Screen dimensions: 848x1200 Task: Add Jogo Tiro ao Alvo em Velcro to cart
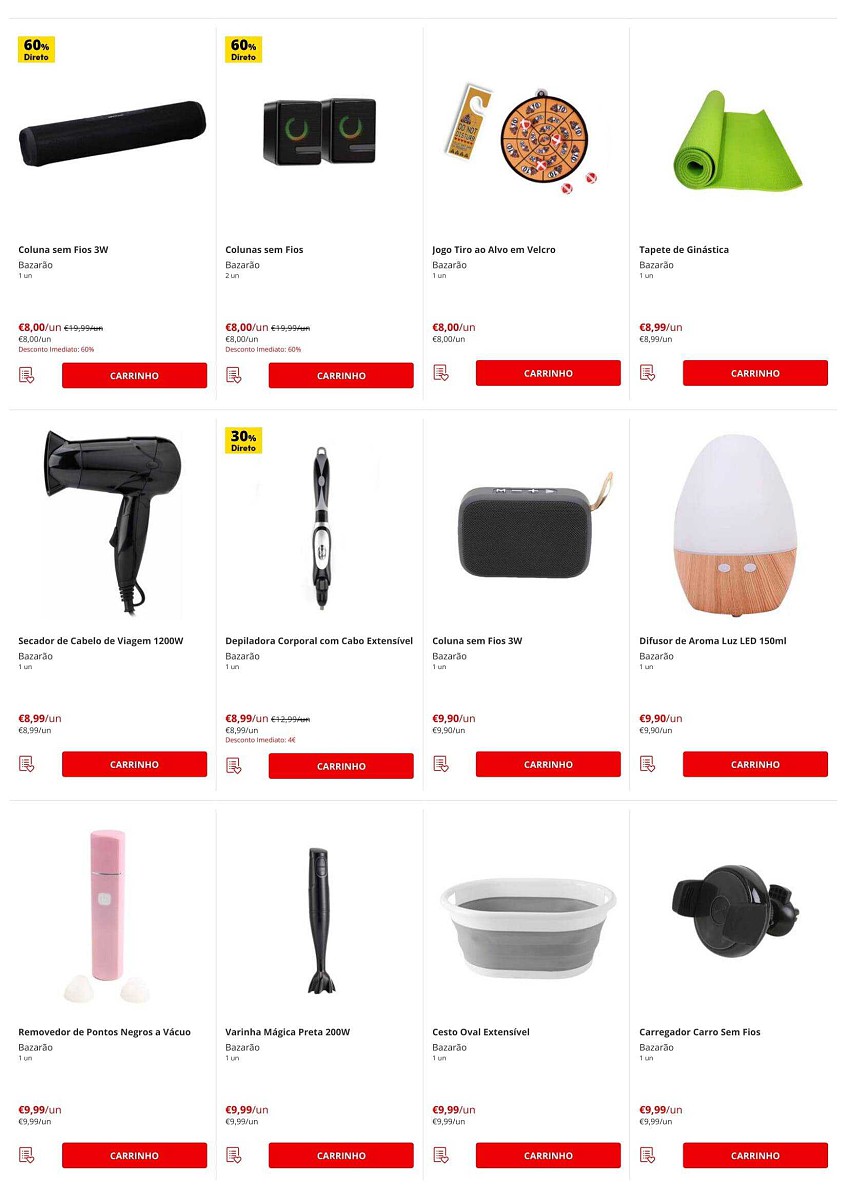[x=547, y=373]
